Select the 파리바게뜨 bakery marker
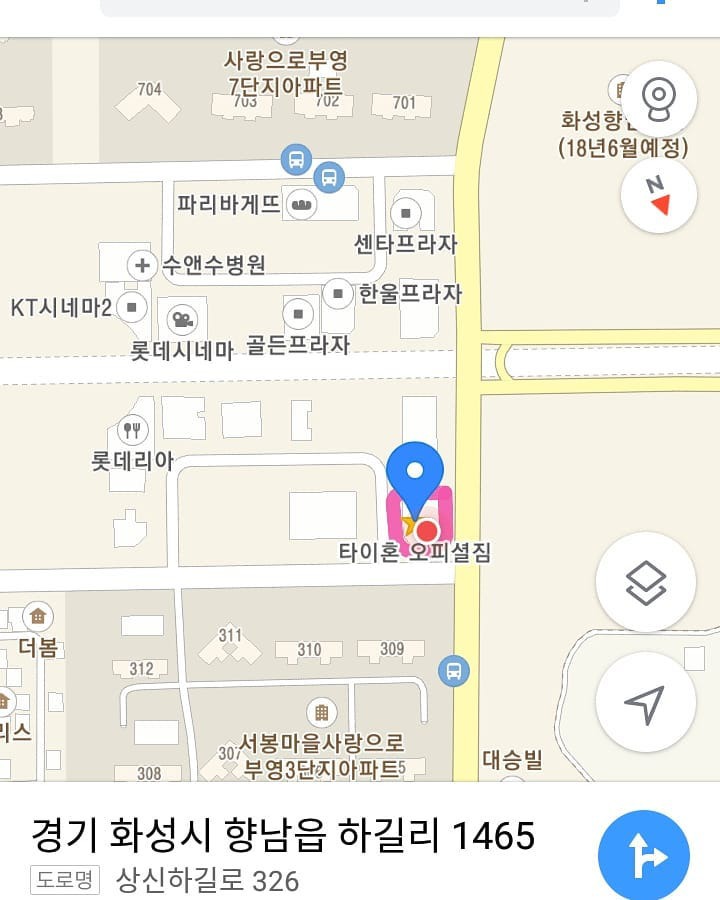The height and width of the screenshot is (900, 720). point(300,205)
